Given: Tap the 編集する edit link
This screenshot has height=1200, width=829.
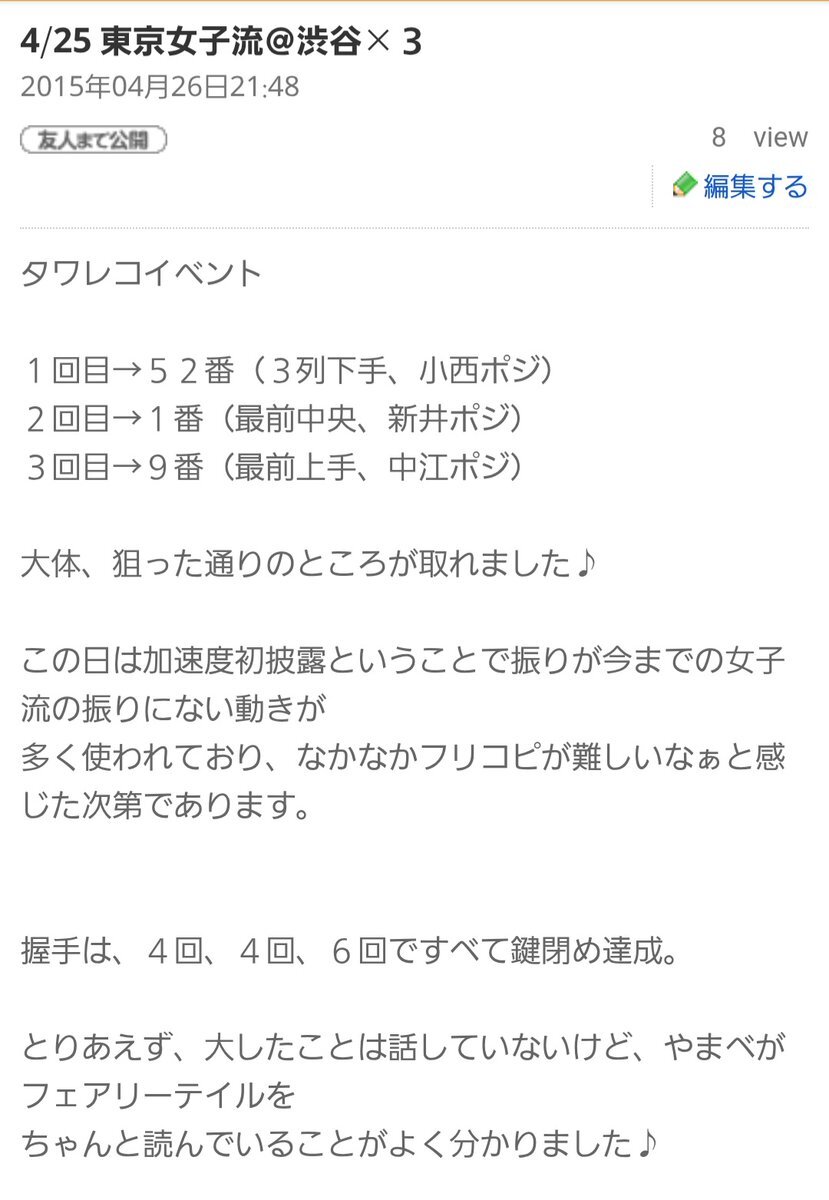Looking at the screenshot, I should tap(741, 186).
